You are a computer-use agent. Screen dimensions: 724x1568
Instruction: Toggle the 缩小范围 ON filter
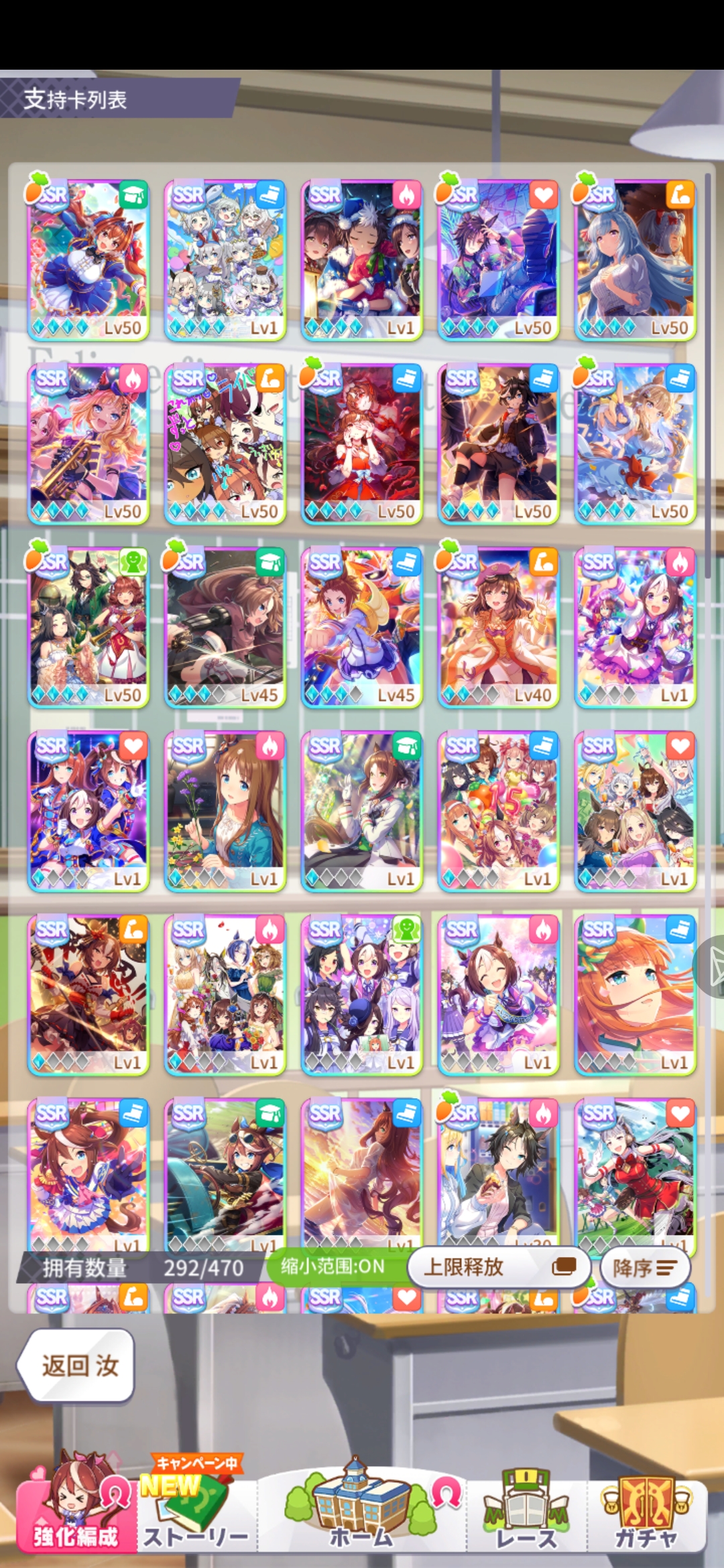pyautogui.click(x=333, y=1266)
